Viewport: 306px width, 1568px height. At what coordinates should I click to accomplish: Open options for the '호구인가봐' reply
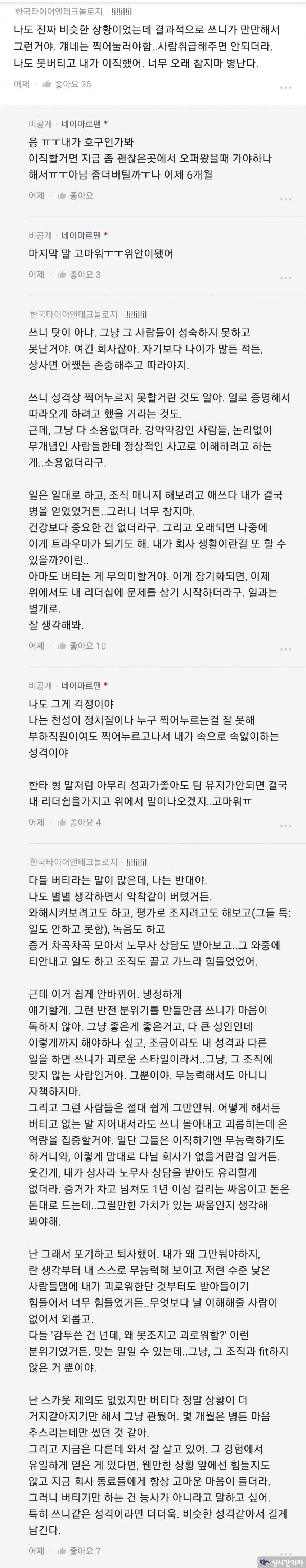point(285,199)
